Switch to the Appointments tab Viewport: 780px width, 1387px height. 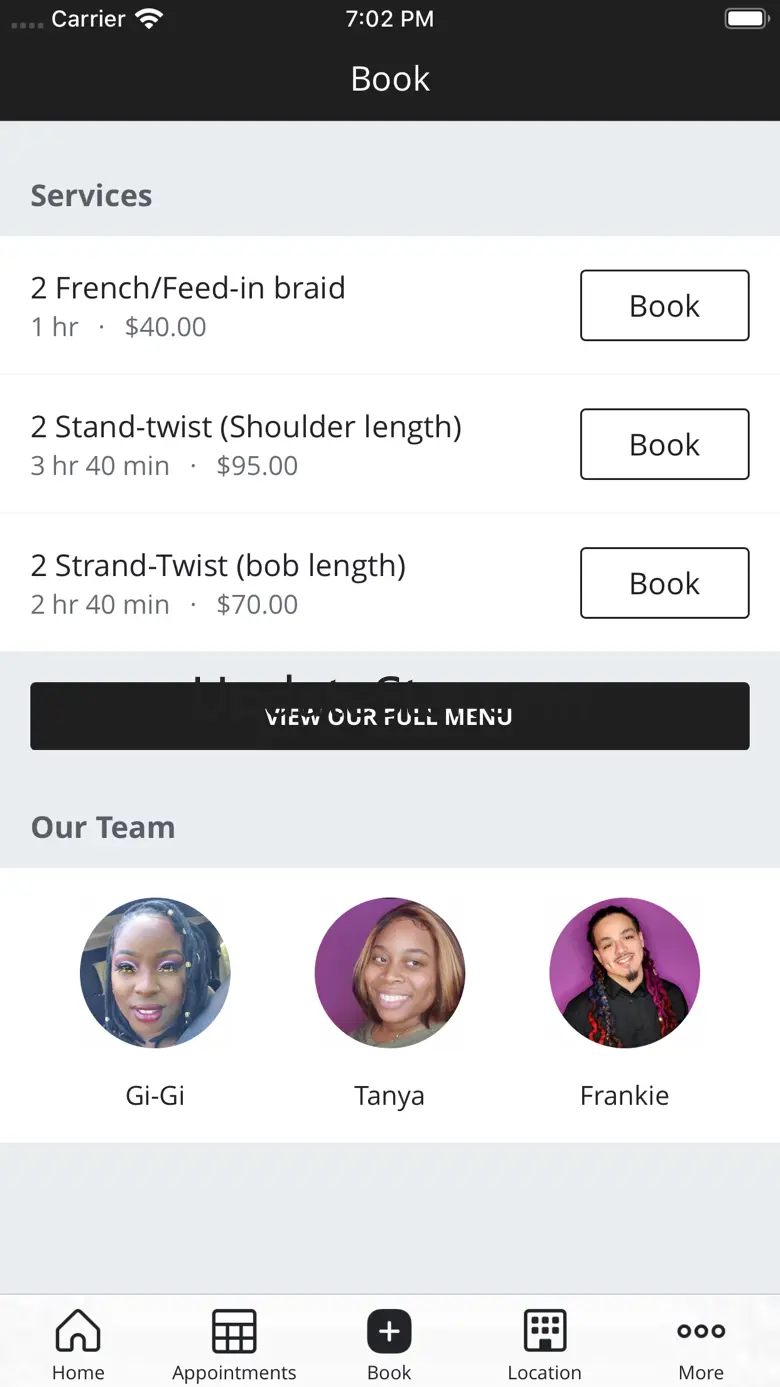[234, 1344]
